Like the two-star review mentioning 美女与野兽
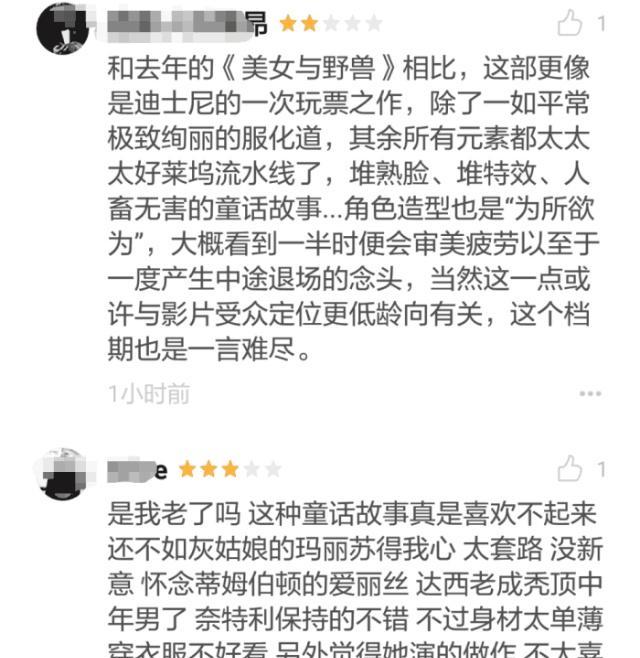 (571, 22)
